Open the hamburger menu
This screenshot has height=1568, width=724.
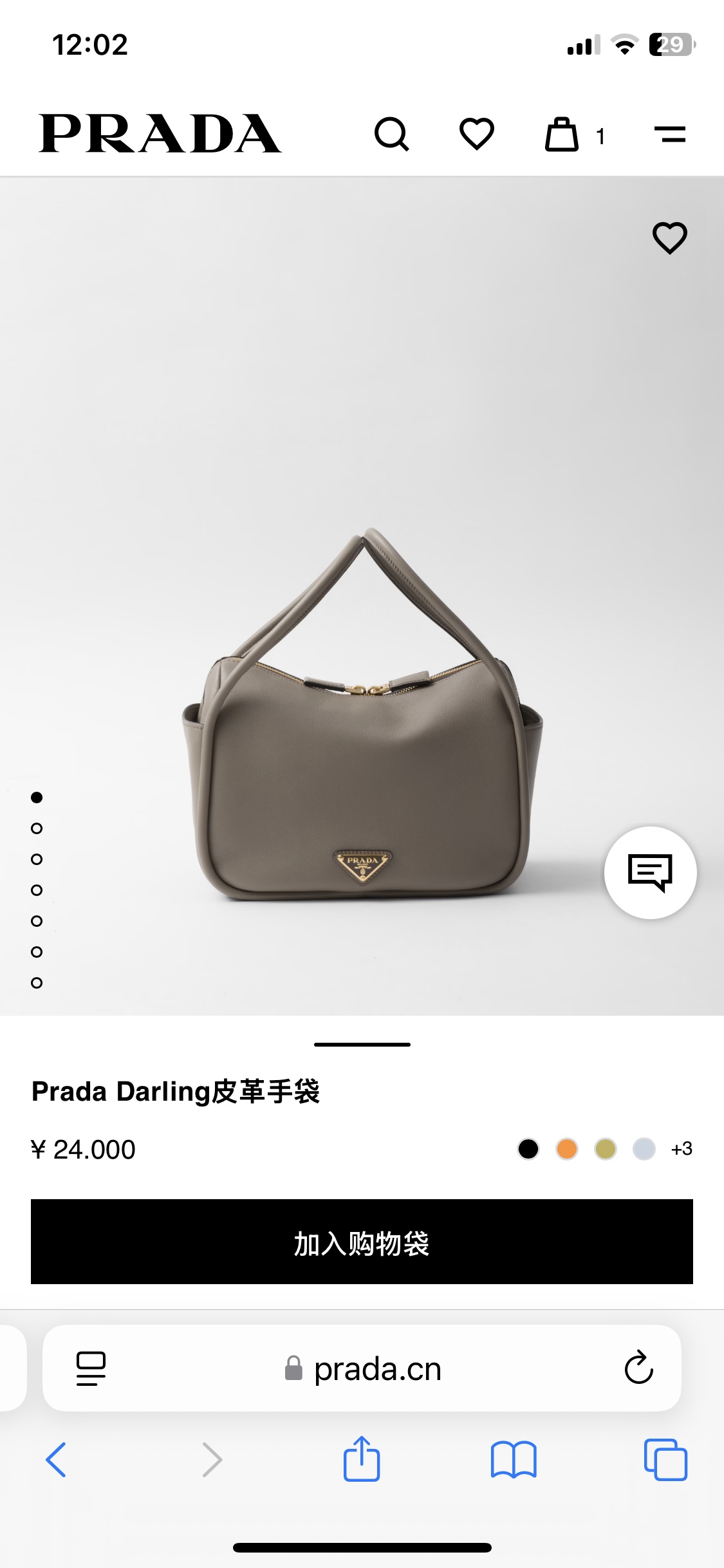click(669, 135)
